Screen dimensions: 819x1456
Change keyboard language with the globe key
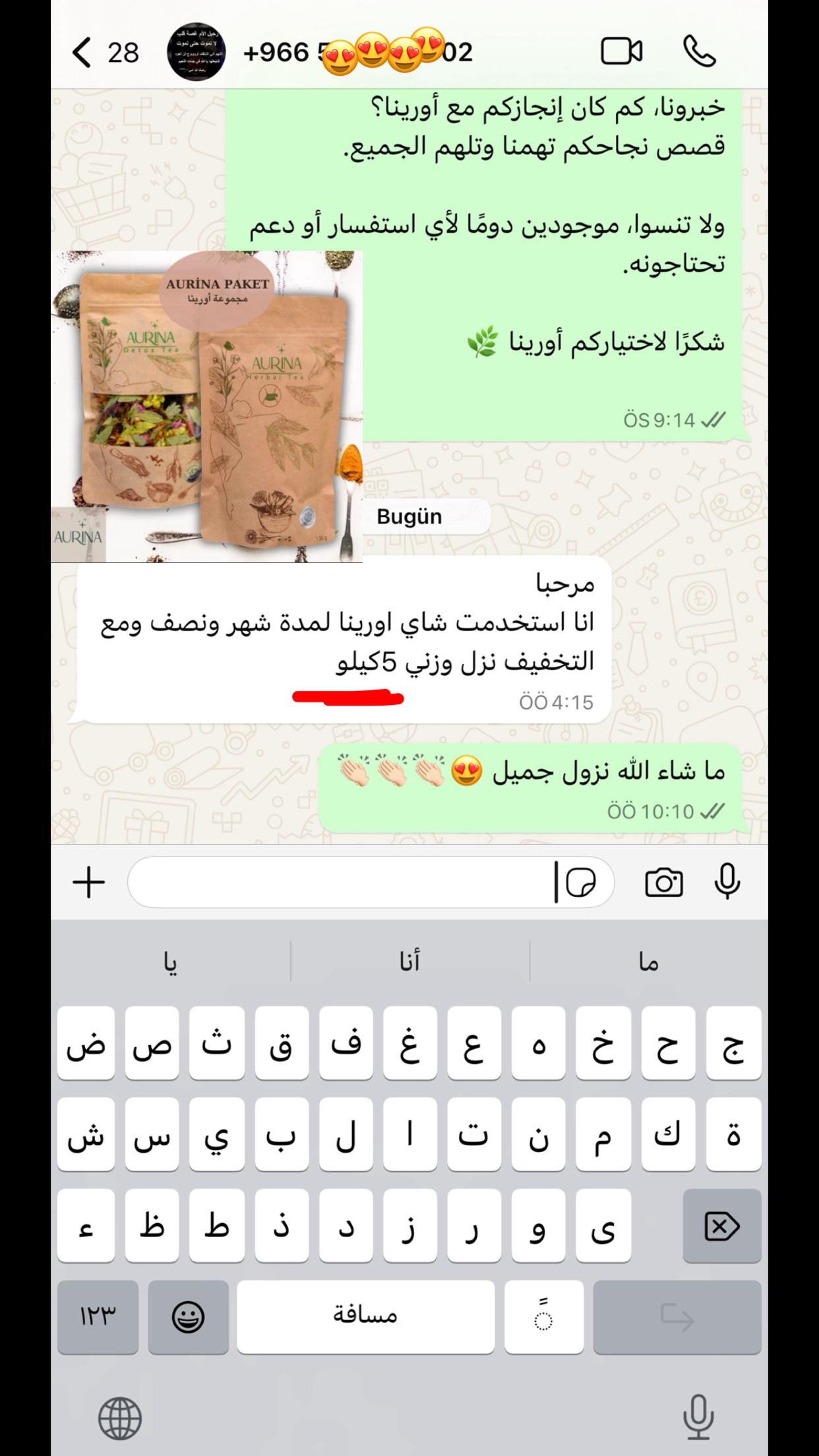(120, 1418)
